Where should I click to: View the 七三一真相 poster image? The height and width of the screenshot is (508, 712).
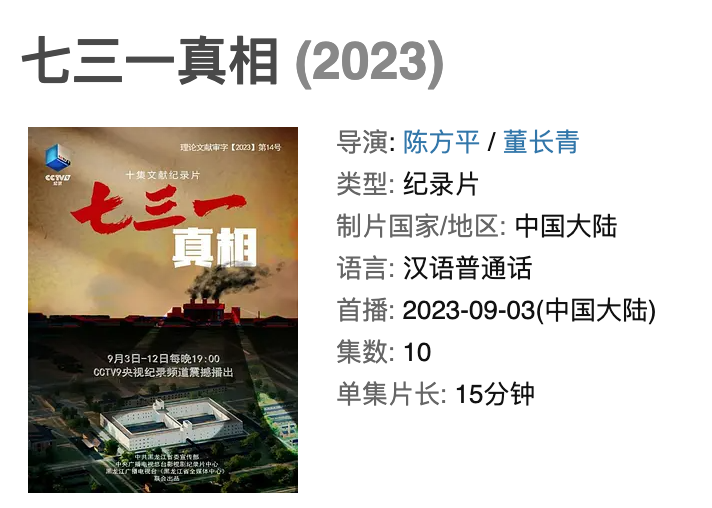163,310
